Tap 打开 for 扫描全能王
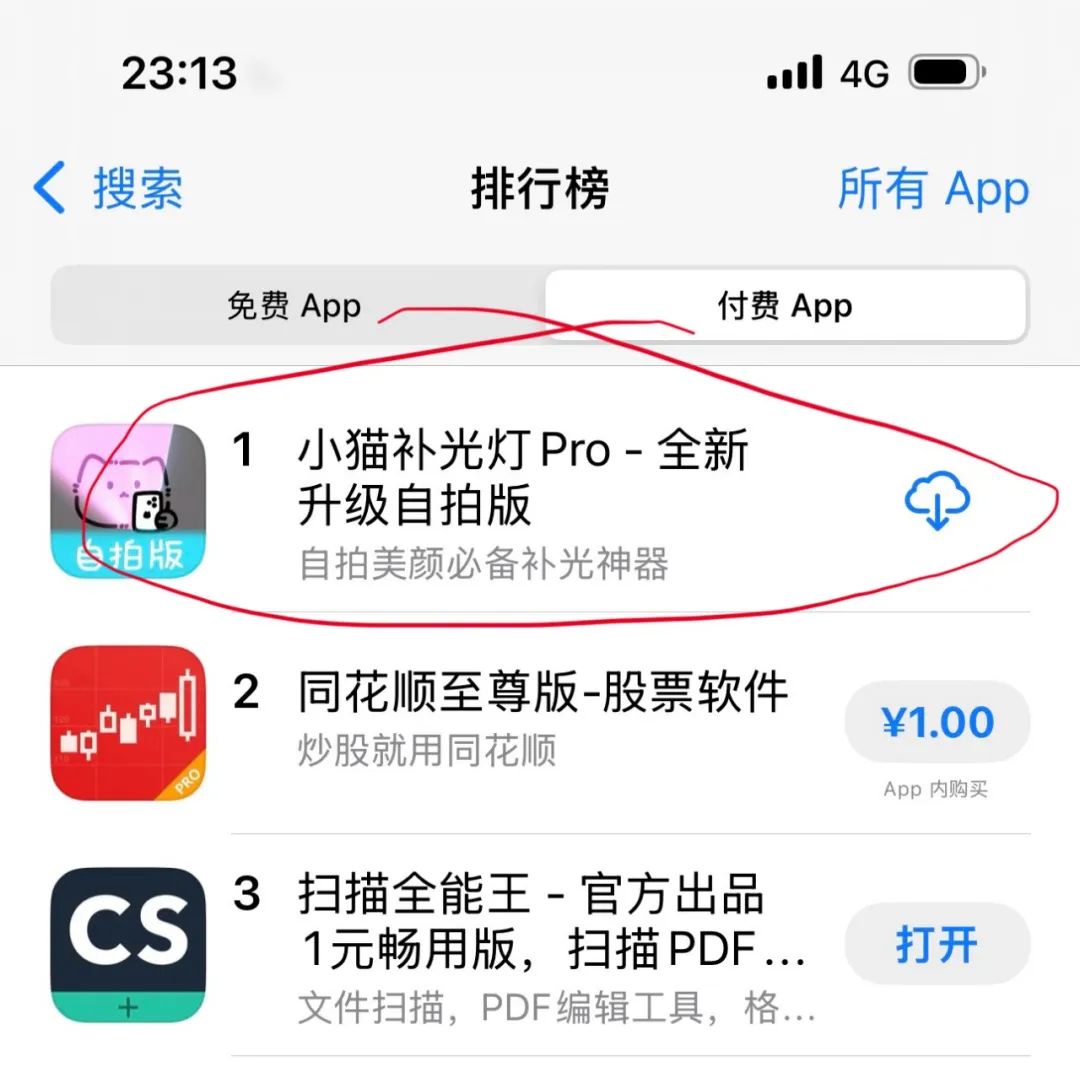1080x1078 pixels. (937, 944)
